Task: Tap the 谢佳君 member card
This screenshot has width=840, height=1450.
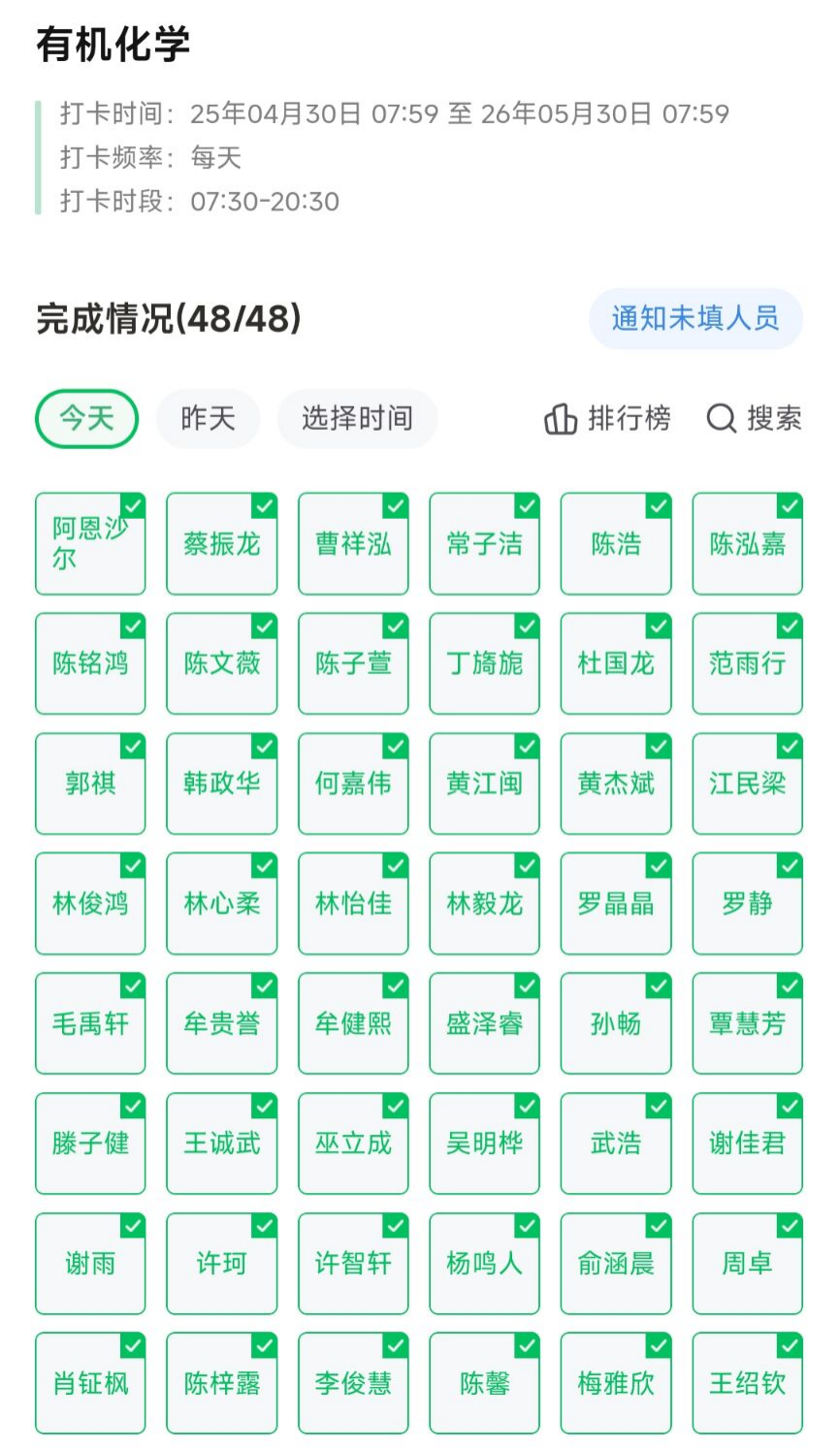Action: coord(747,1144)
